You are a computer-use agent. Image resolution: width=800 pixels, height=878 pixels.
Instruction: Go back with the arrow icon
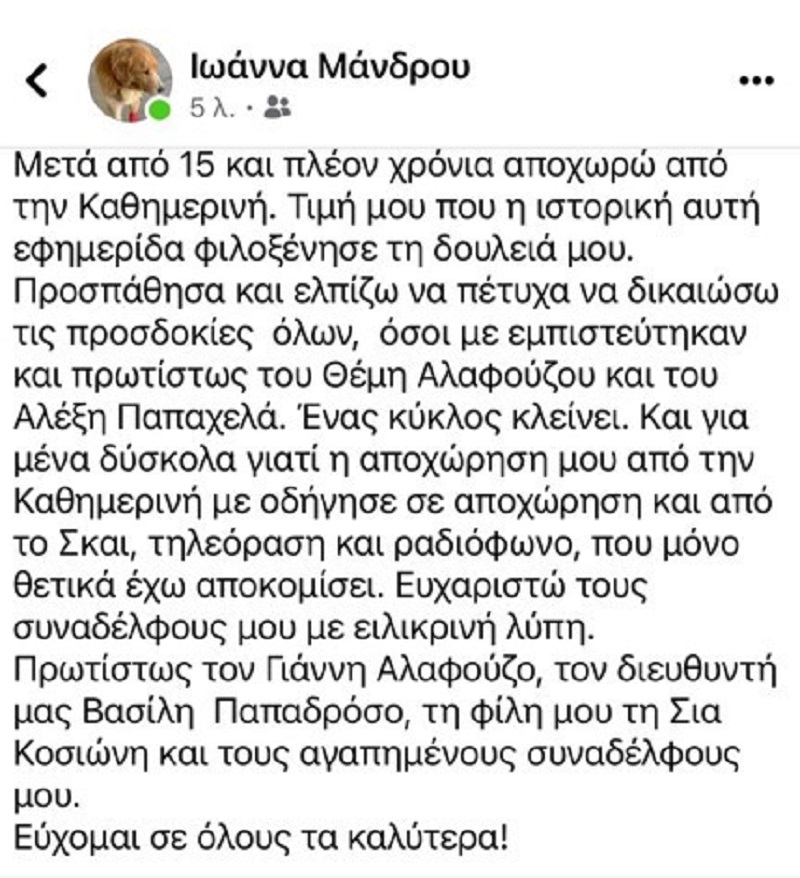pyautogui.click(x=37, y=81)
